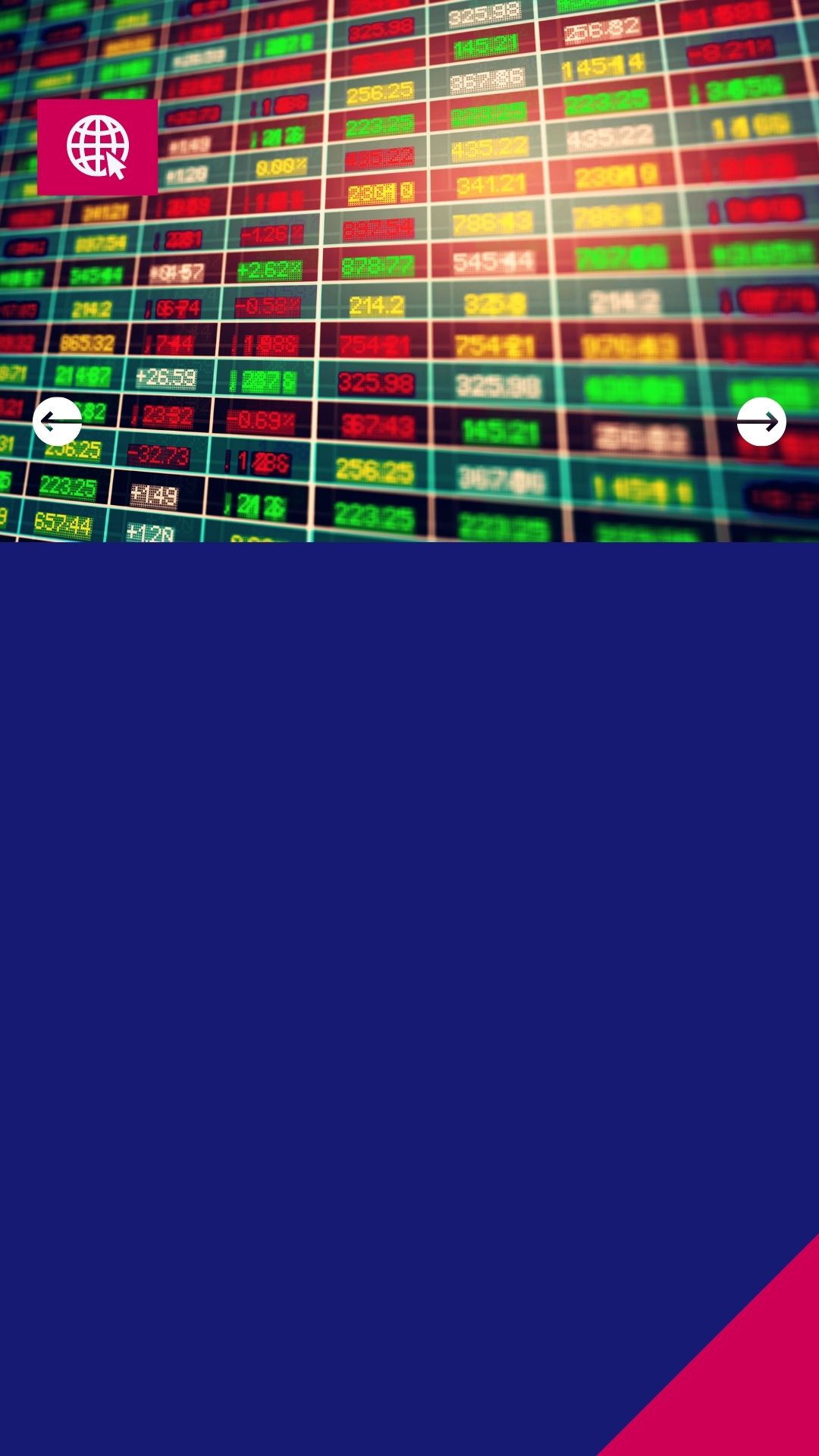This screenshot has height=1456, width=819.
Task: Go to the previous slide
Action: (x=57, y=421)
